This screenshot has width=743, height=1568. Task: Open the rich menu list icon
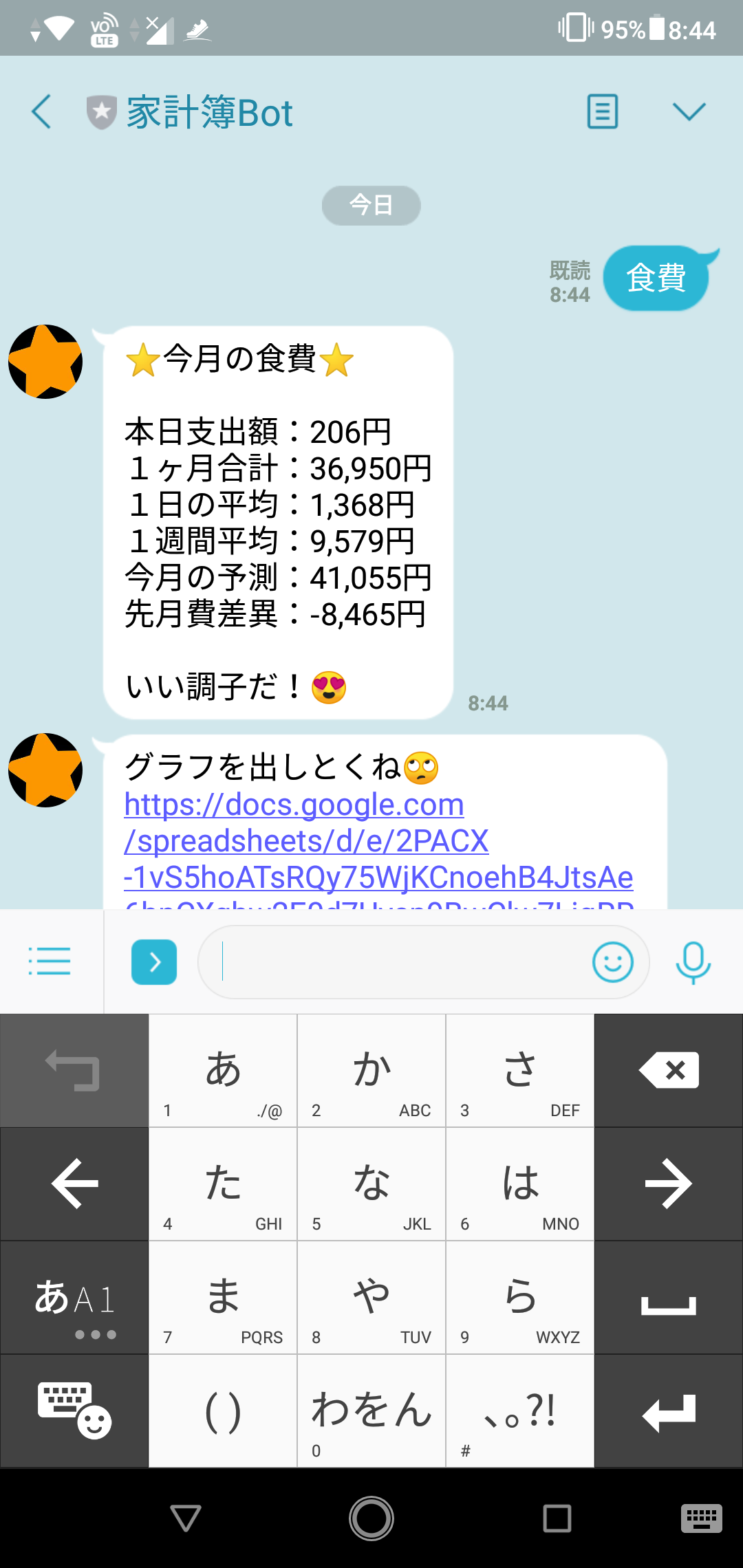(50, 961)
